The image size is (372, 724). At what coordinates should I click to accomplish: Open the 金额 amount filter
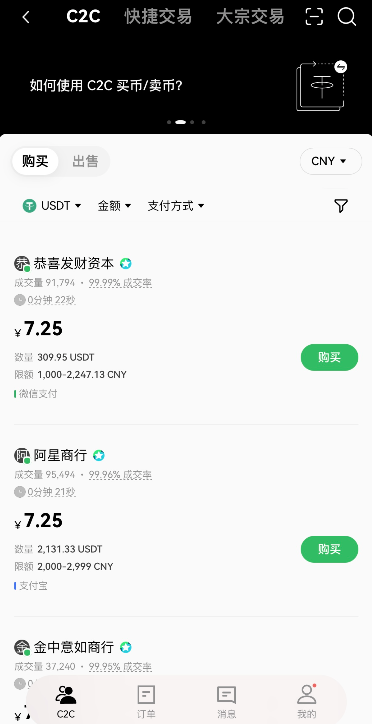click(114, 205)
